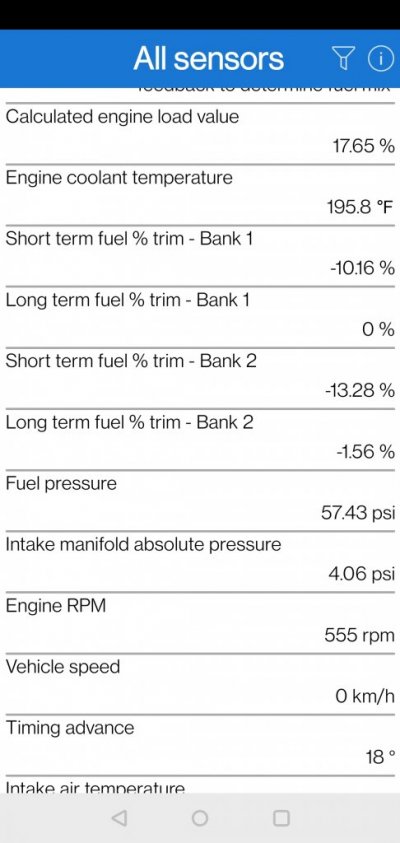The height and width of the screenshot is (843, 400).
Task: Open Short term fuel trim Bank 2
Action: click(x=200, y=378)
